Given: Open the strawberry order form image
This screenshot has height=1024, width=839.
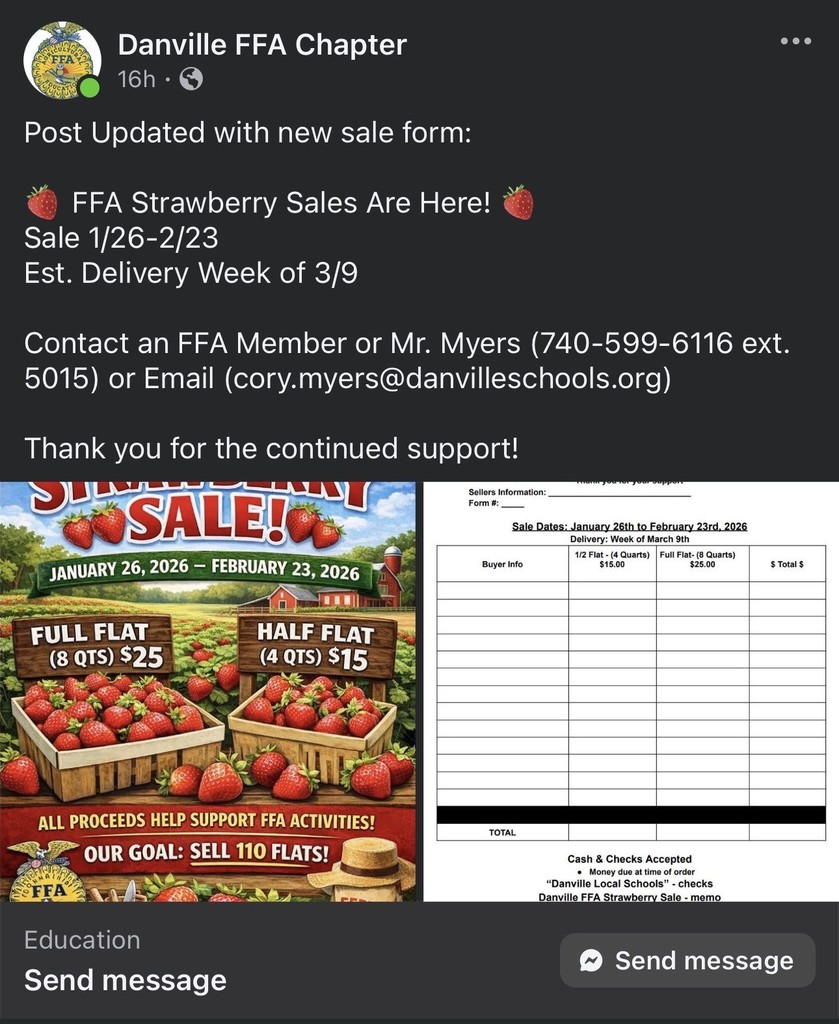Looking at the screenshot, I should tap(630, 690).
